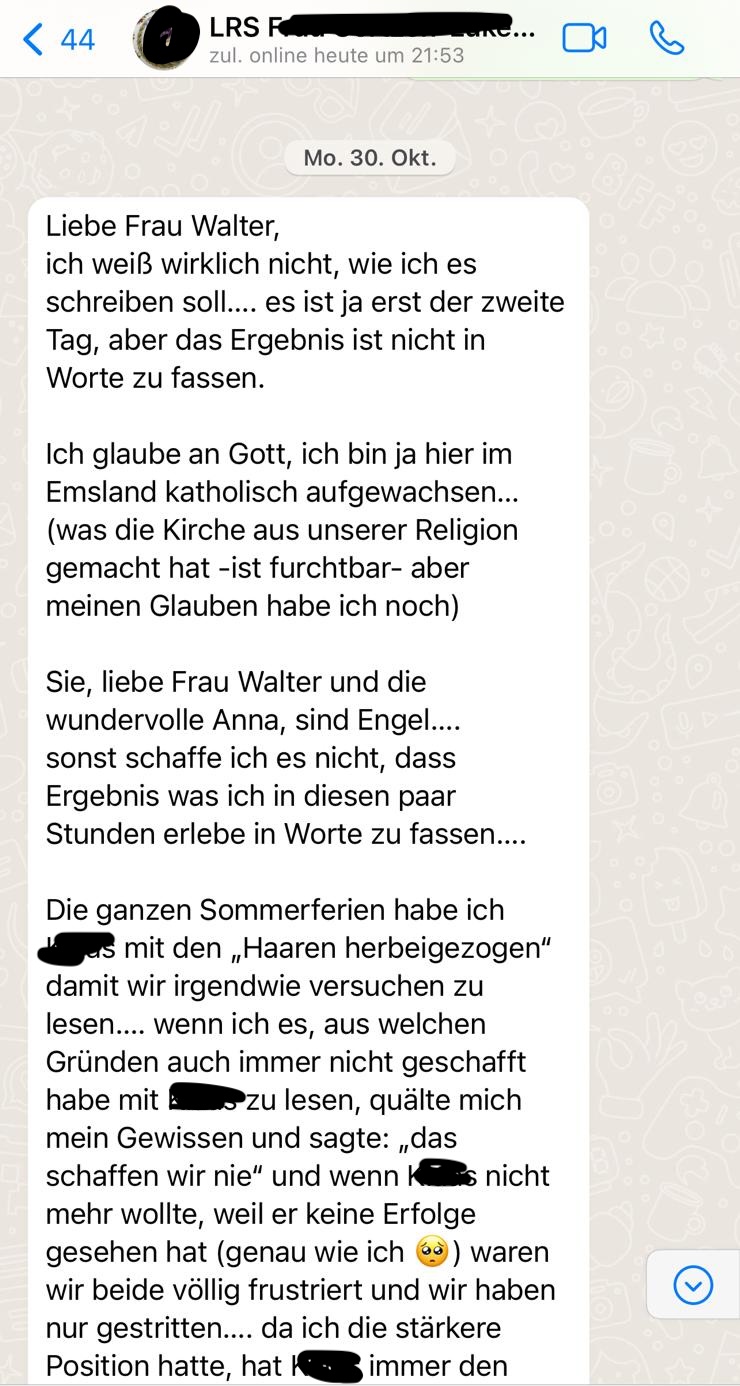740x1386 pixels.
Task: Jump to the latest message with the down arrow
Action: coord(693,1285)
